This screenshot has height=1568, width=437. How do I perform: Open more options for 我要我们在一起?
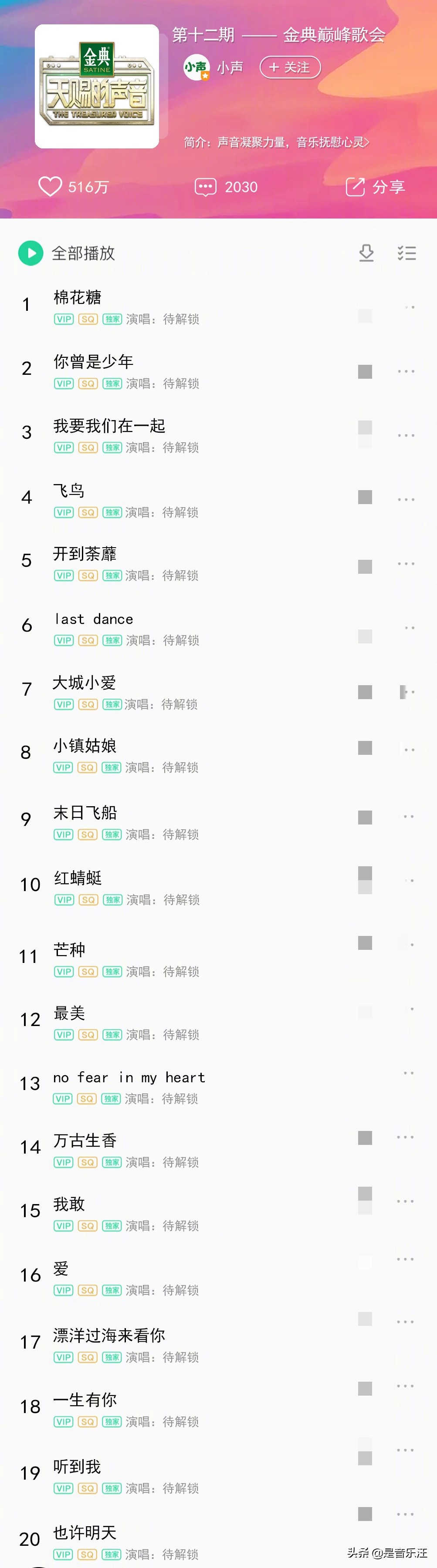point(406,435)
